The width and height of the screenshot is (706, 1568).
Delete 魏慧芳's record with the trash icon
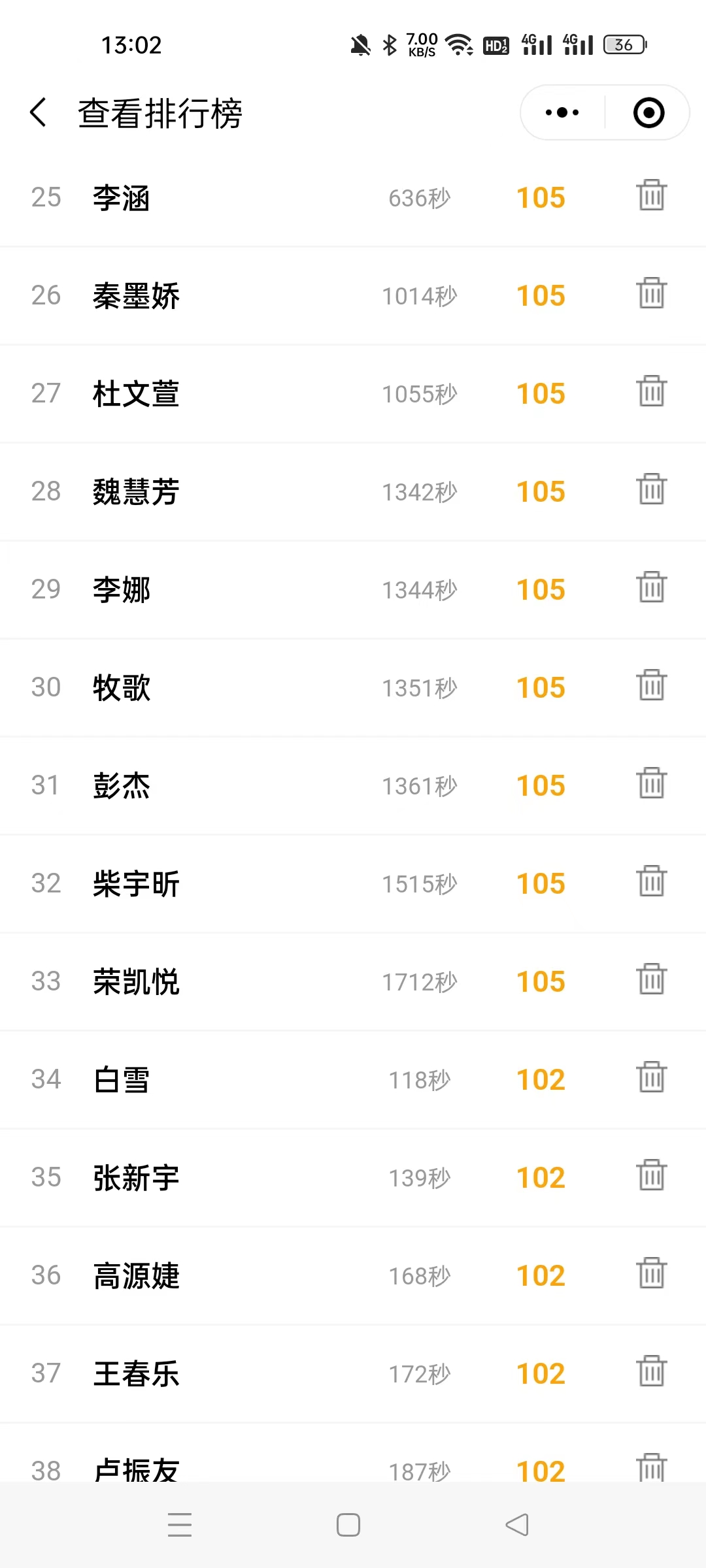(652, 489)
